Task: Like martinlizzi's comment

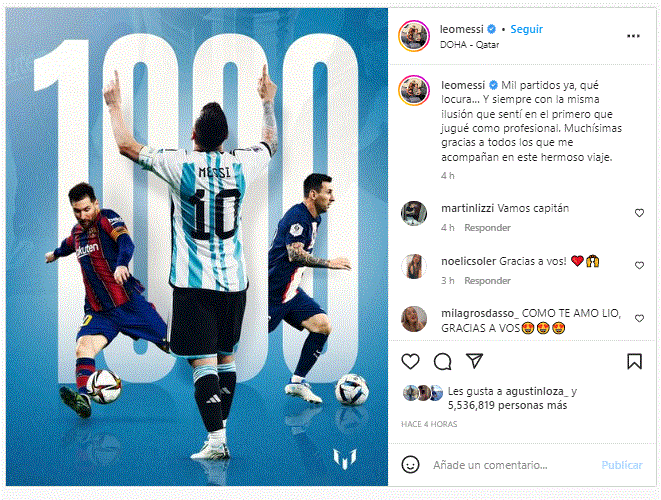Action: (x=639, y=213)
